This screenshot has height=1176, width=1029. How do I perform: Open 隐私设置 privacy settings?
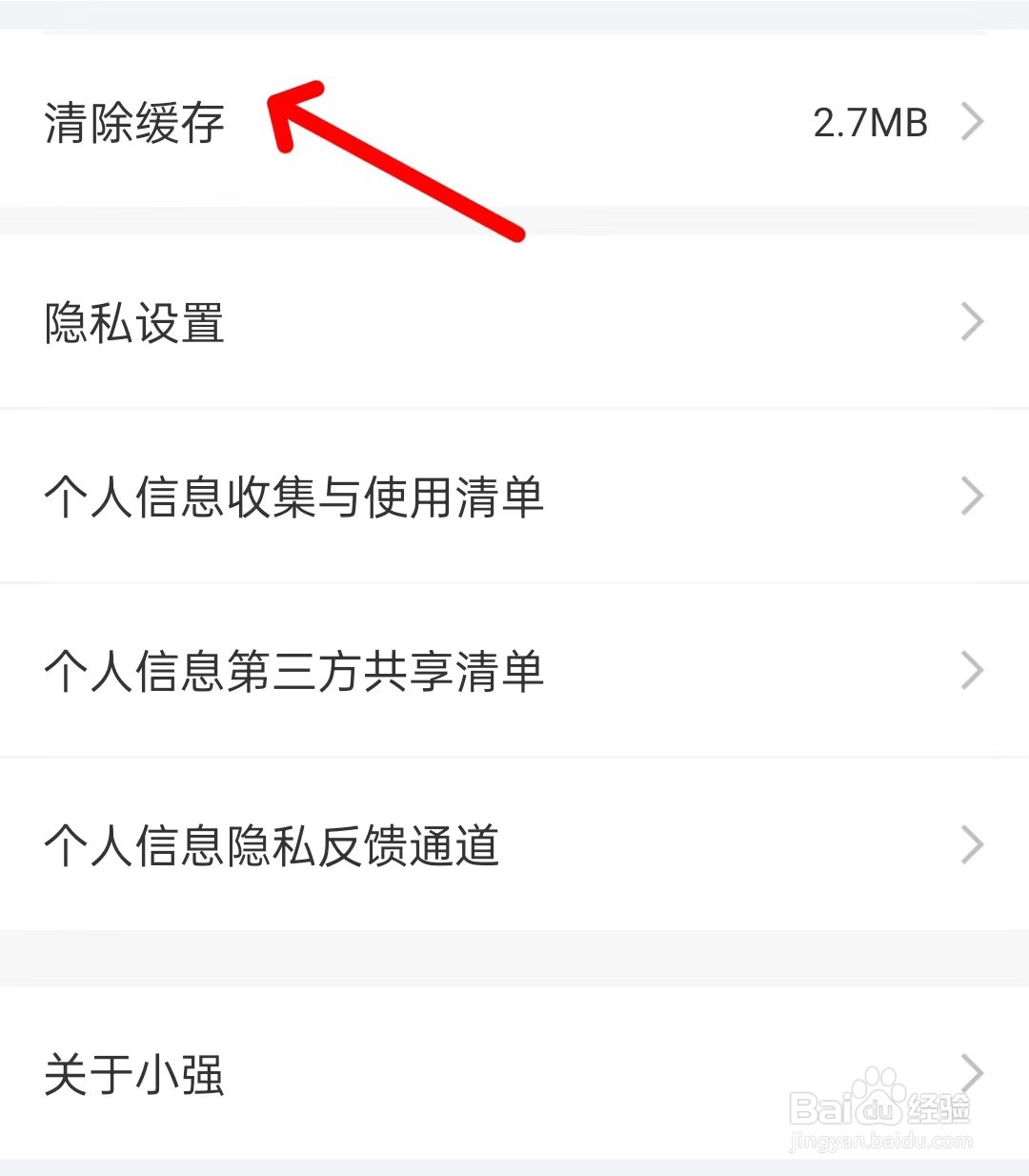click(x=133, y=324)
